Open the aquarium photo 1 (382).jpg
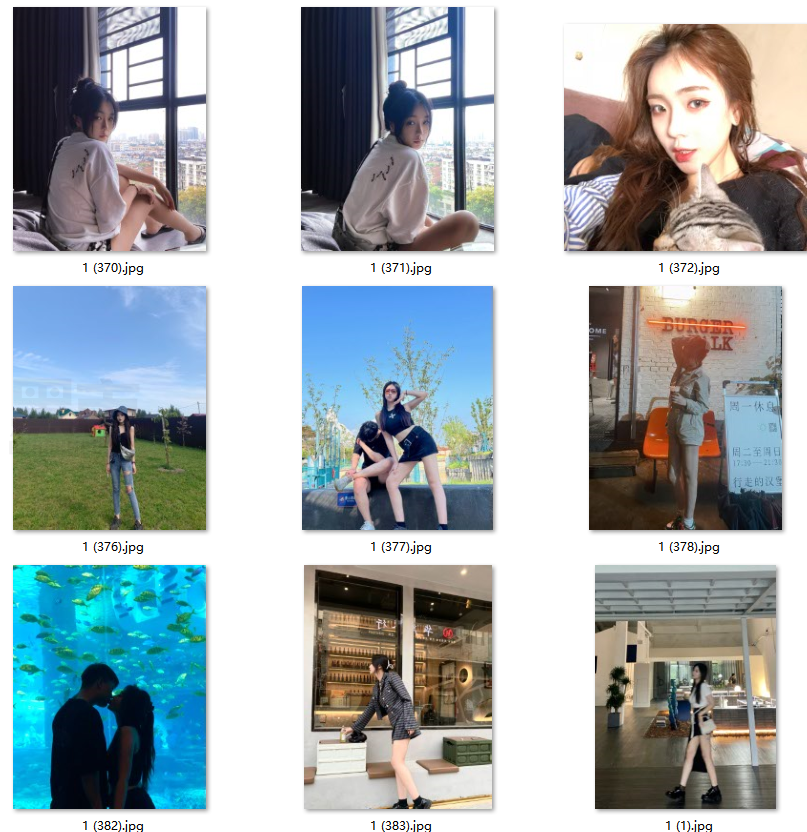This screenshot has width=807, height=832. [109, 687]
